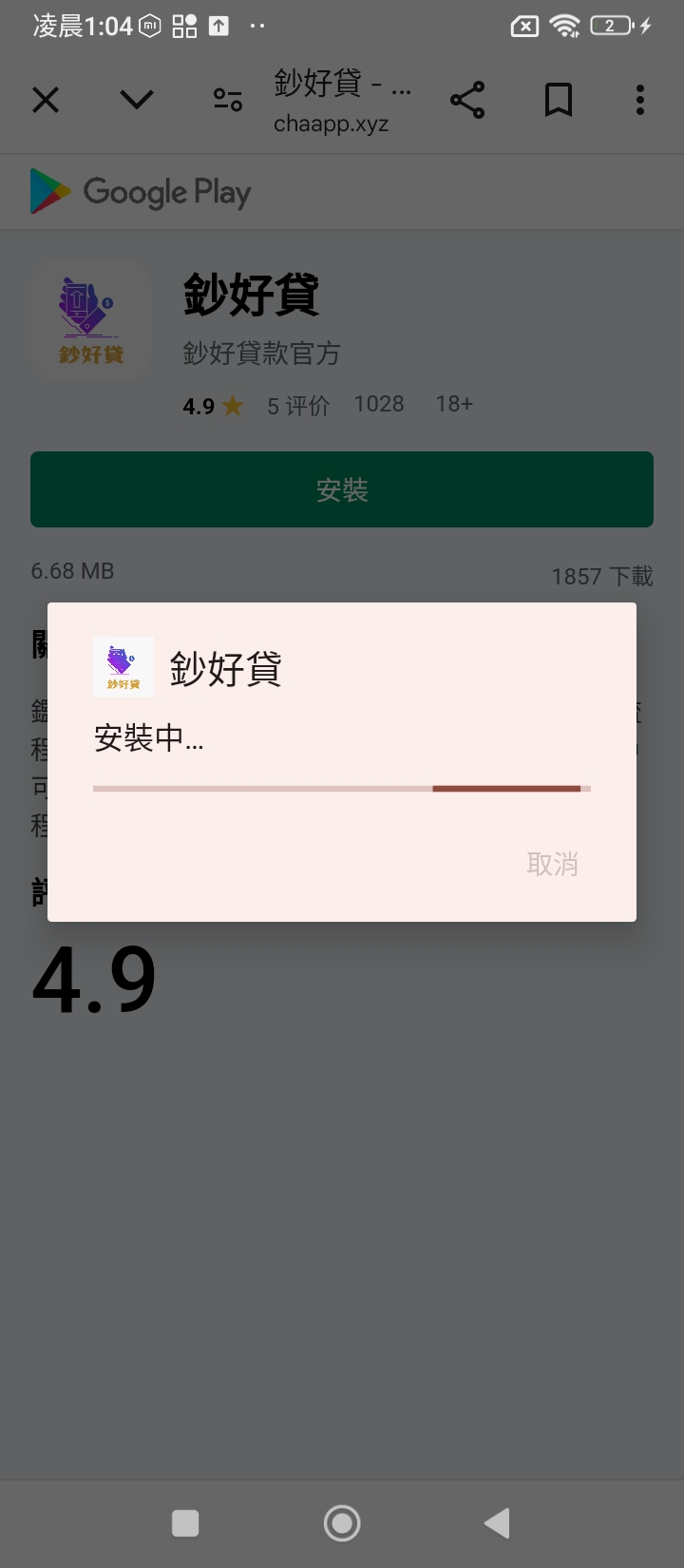Viewport: 684px width, 1568px height.
Task: Minimize the custom tab with down chevron
Action: (137, 100)
